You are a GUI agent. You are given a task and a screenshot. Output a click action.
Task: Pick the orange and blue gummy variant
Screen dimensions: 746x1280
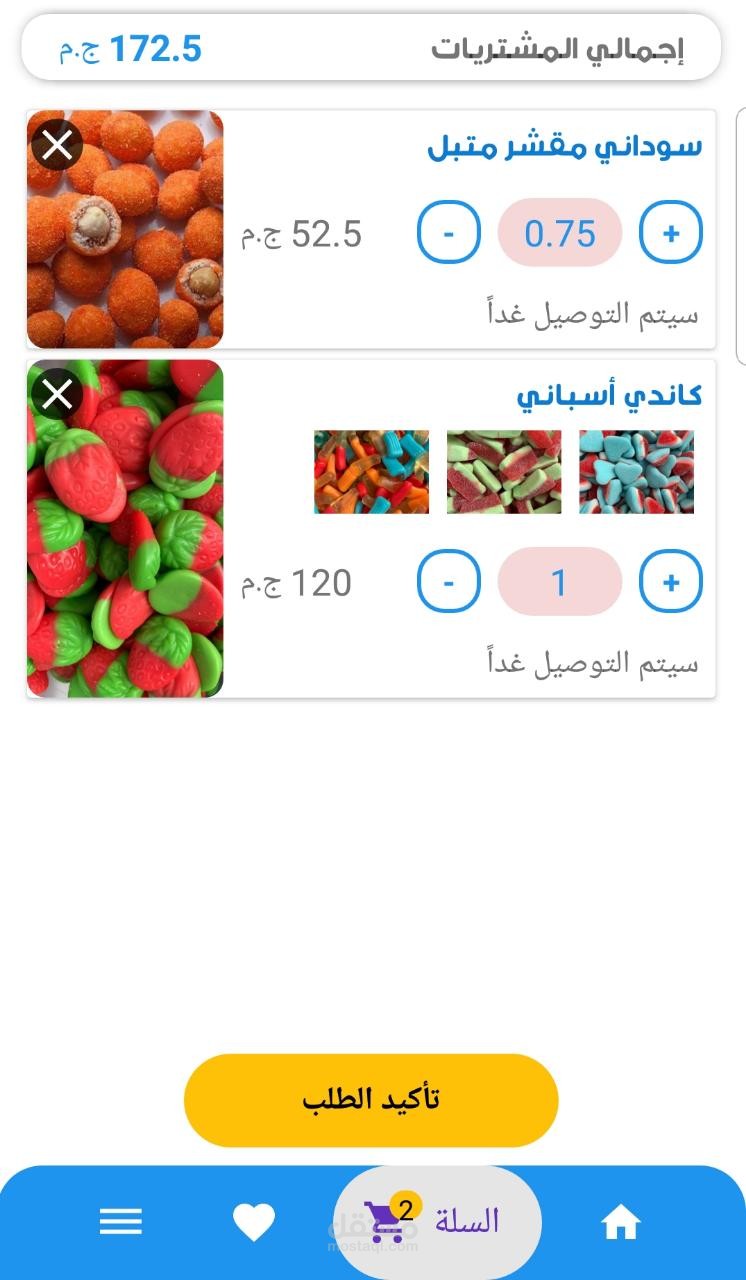pyautogui.click(x=371, y=472)
